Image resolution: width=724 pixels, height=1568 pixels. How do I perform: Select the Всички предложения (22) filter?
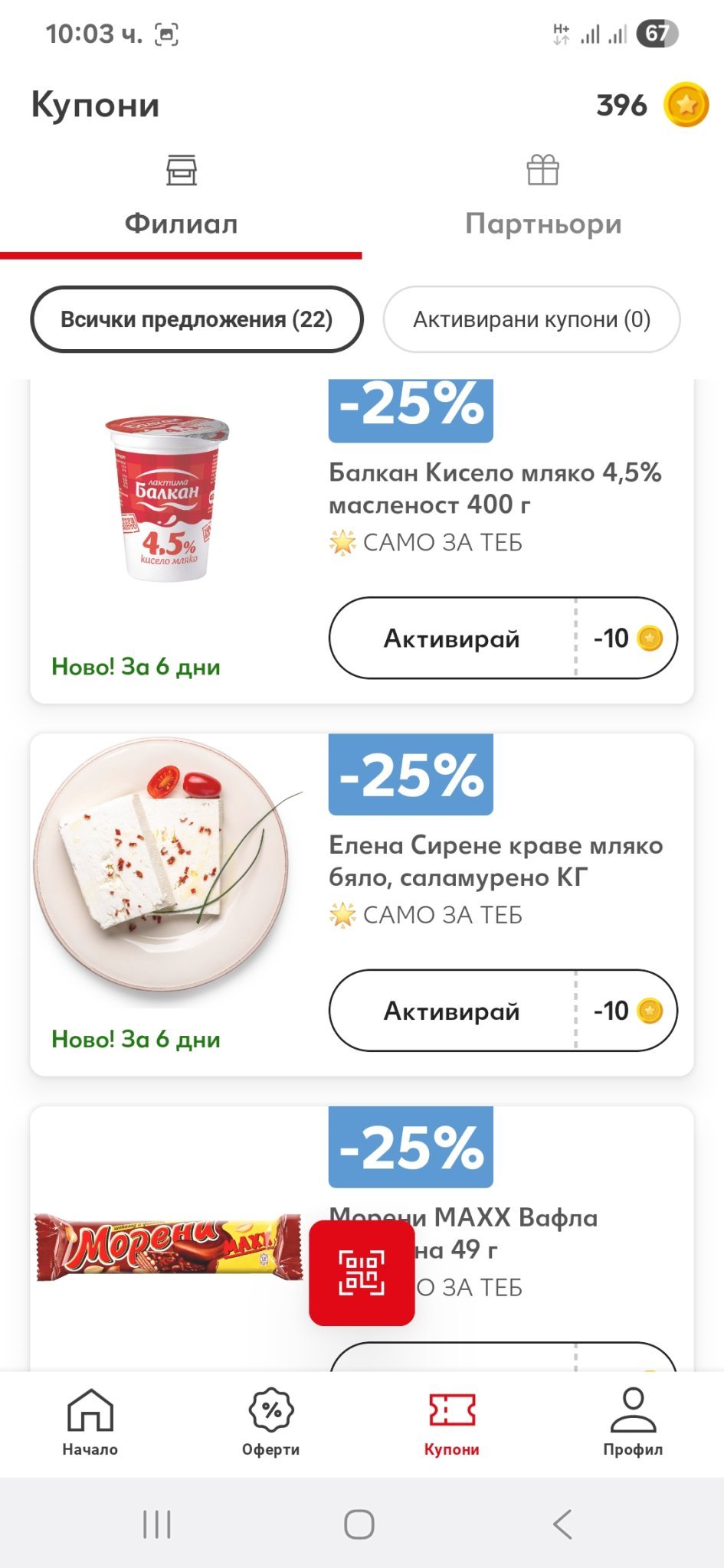pyautogui.click(x=196, y=319)
